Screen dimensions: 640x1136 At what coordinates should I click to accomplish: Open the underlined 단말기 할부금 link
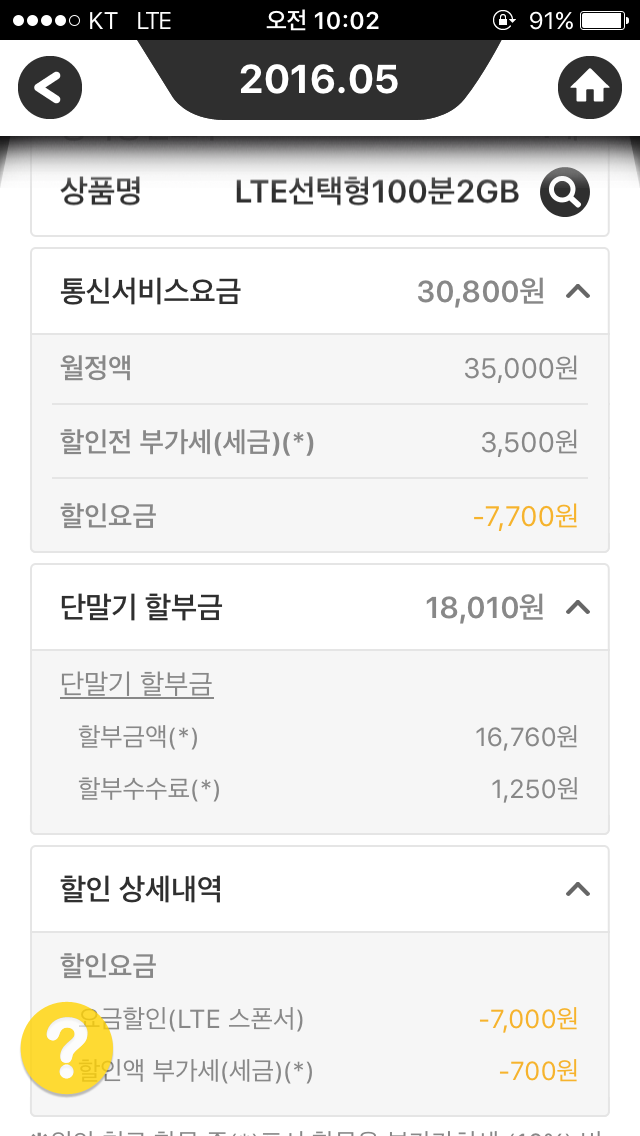(x=137, y=684)
